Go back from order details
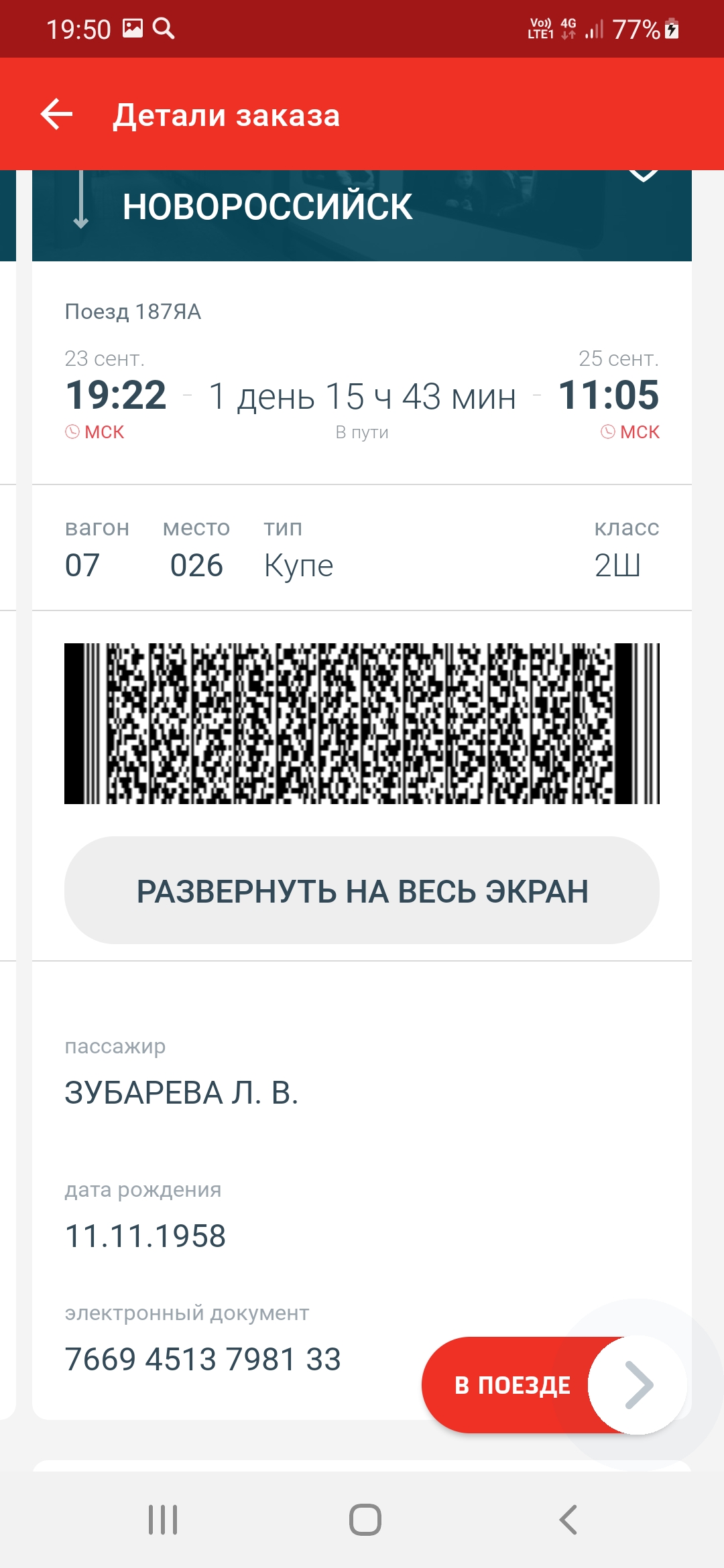Image resolution: width=724 pixels, height=1568 pixels. coord(57,115)
